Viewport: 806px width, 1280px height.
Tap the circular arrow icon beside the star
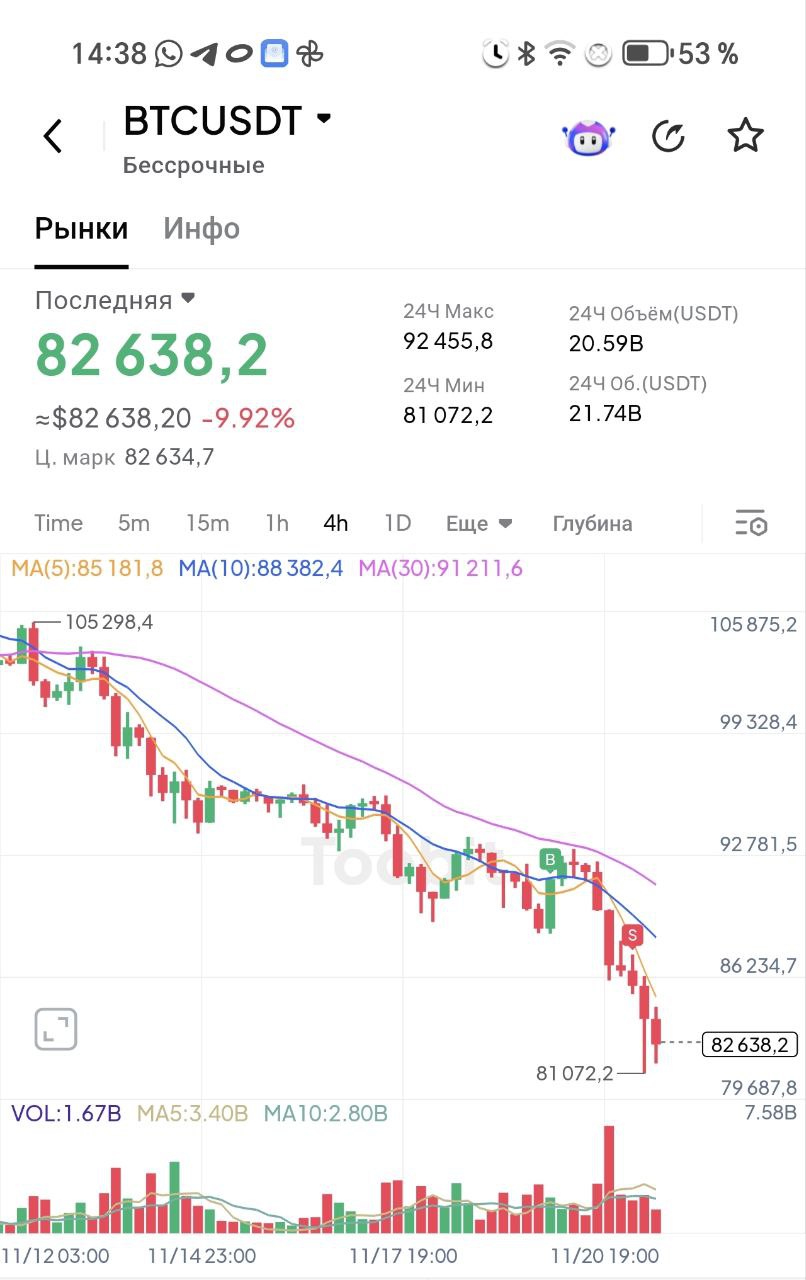pos(668,136)
